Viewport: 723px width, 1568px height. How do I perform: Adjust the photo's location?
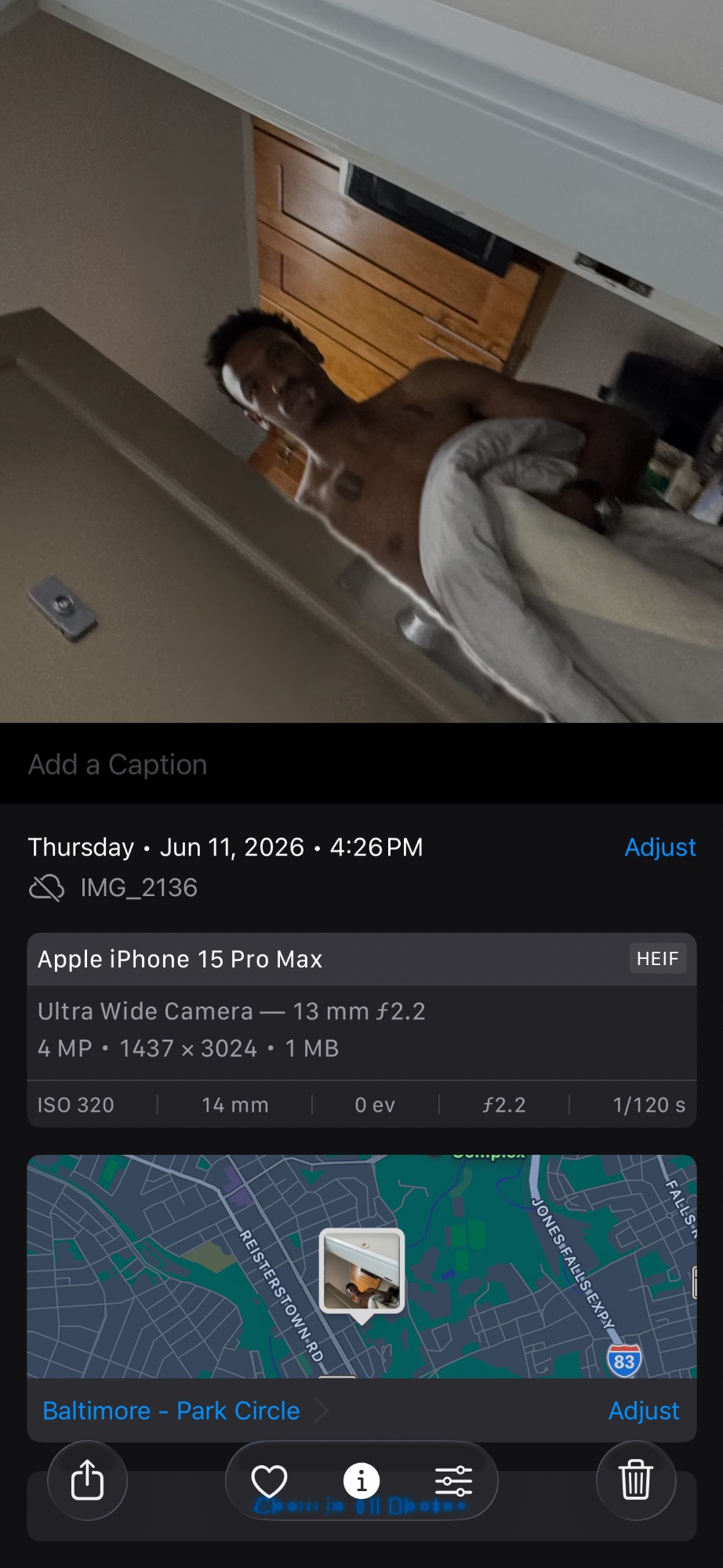click(644, 1410)
